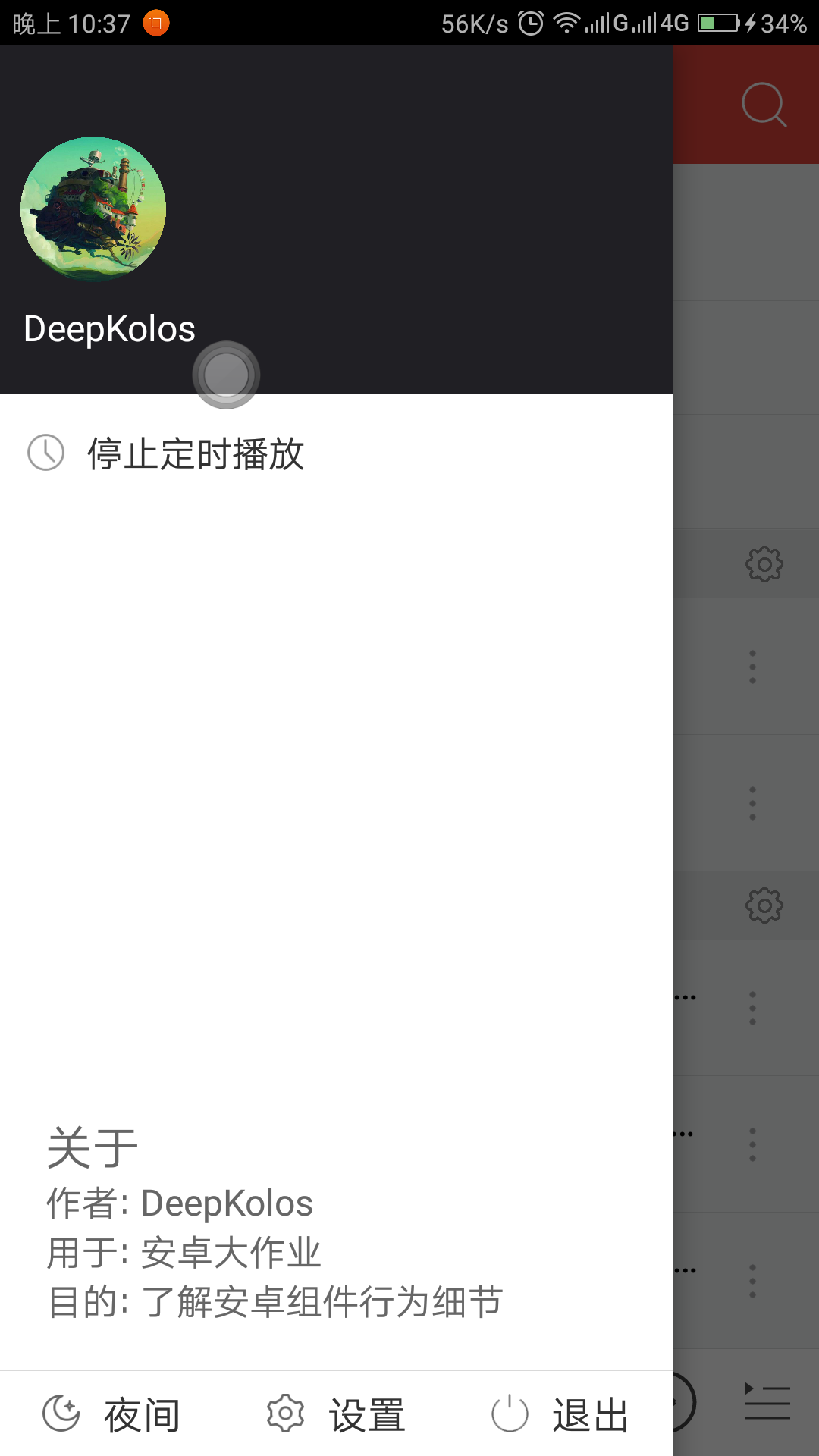The image size is (819, 1456).
Task: Open the DeepKolos profile avatar
Action: [93, 209]
